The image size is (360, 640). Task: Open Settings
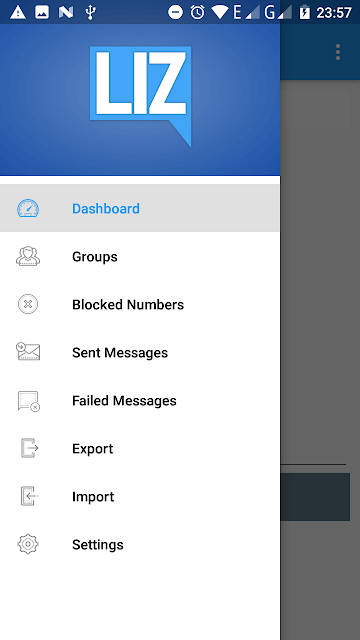(140, 544)
